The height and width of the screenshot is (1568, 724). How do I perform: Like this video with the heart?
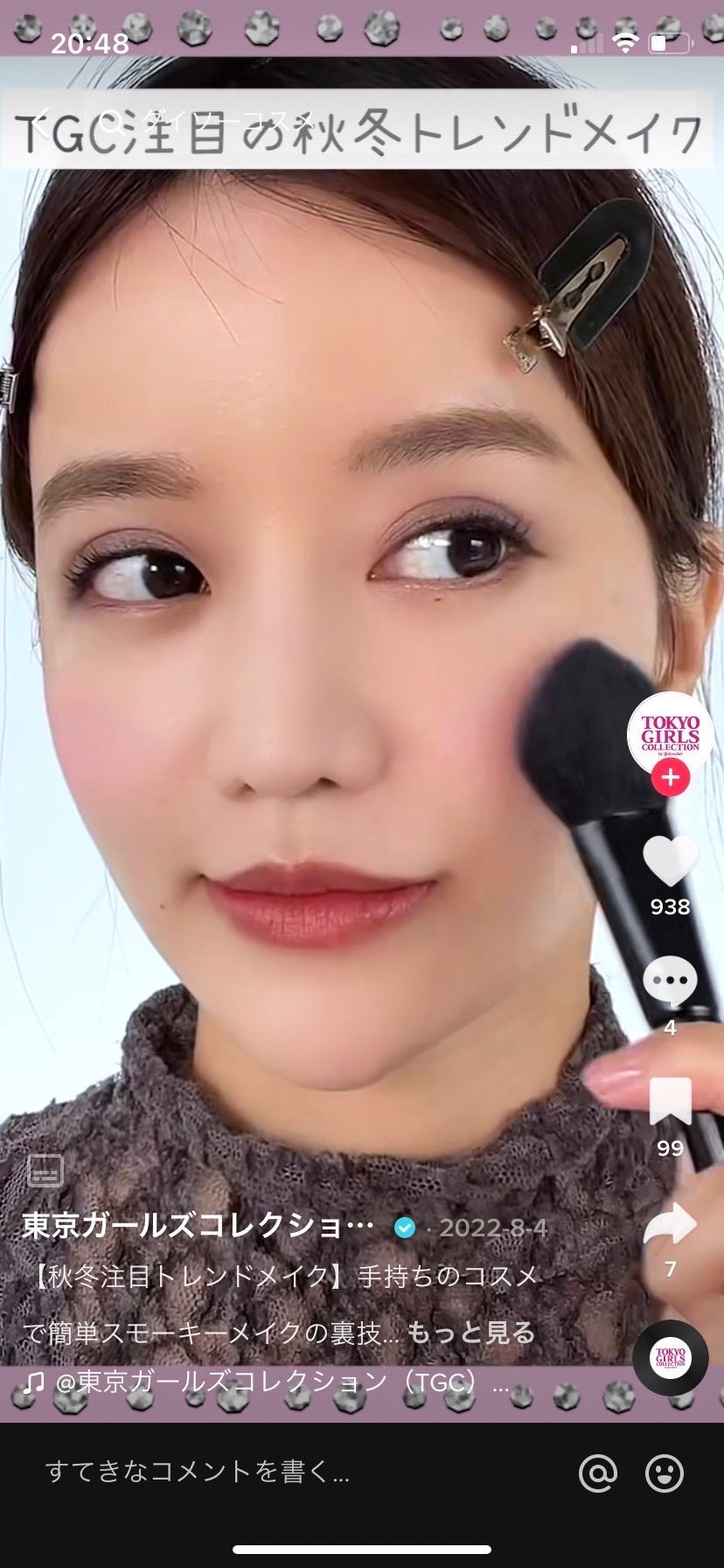(x=671, y=862)
